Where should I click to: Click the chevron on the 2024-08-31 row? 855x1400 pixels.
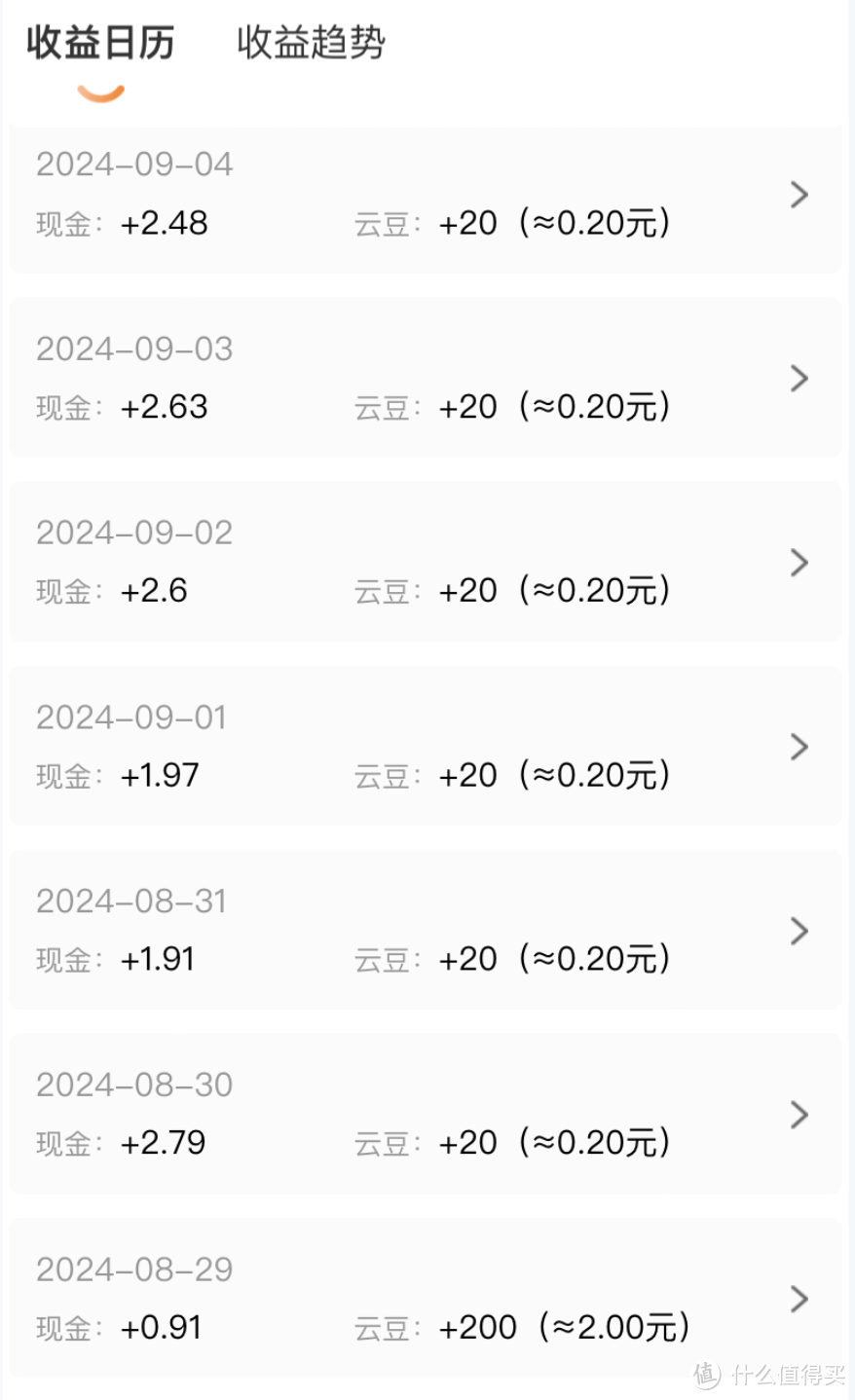click(x=799, y=930)
